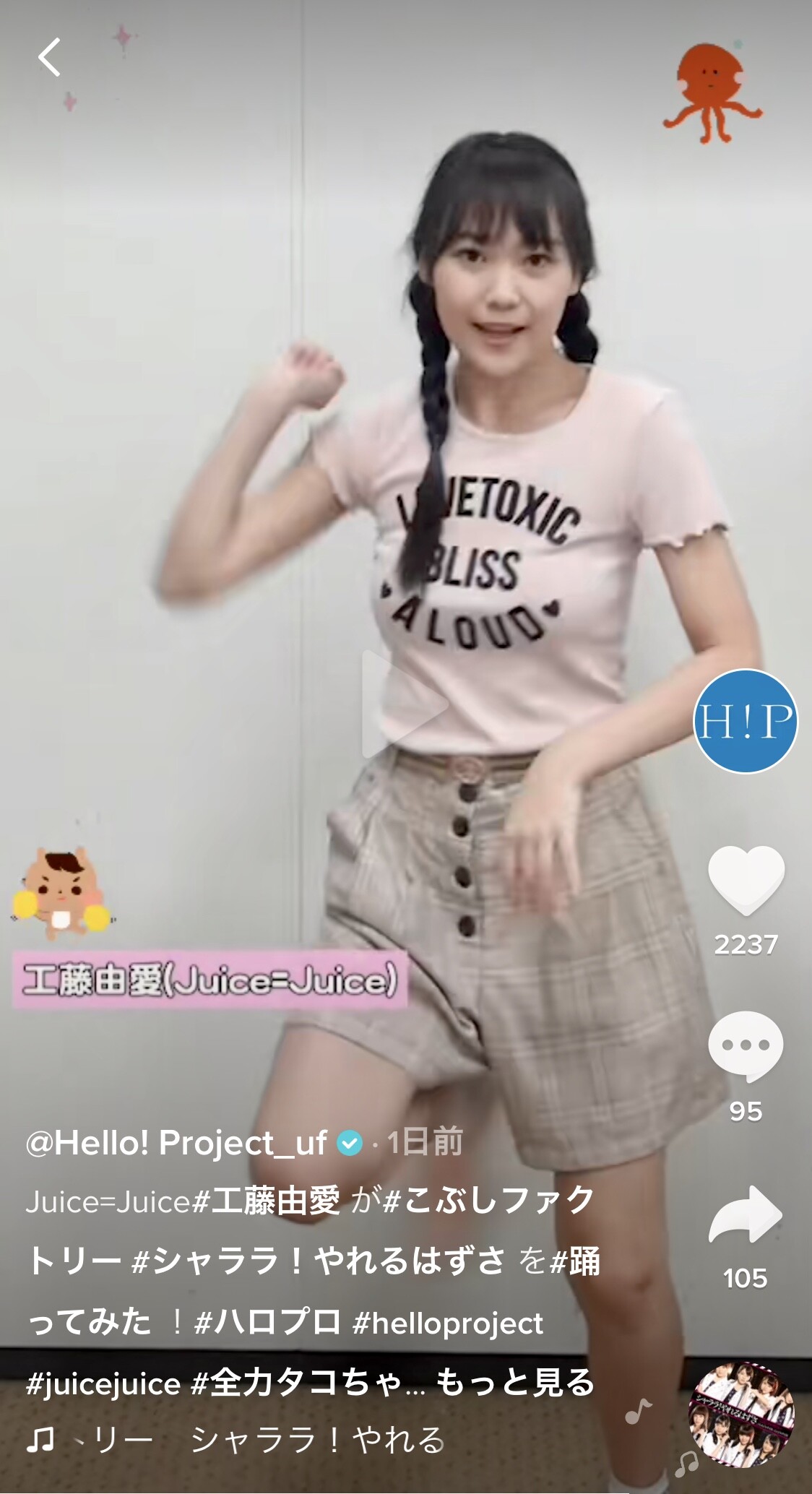Image resolution: width=812 pixels, height=1494 pixels.
Task: Open the spinning music disc thumbnail
Action: 742,1415
